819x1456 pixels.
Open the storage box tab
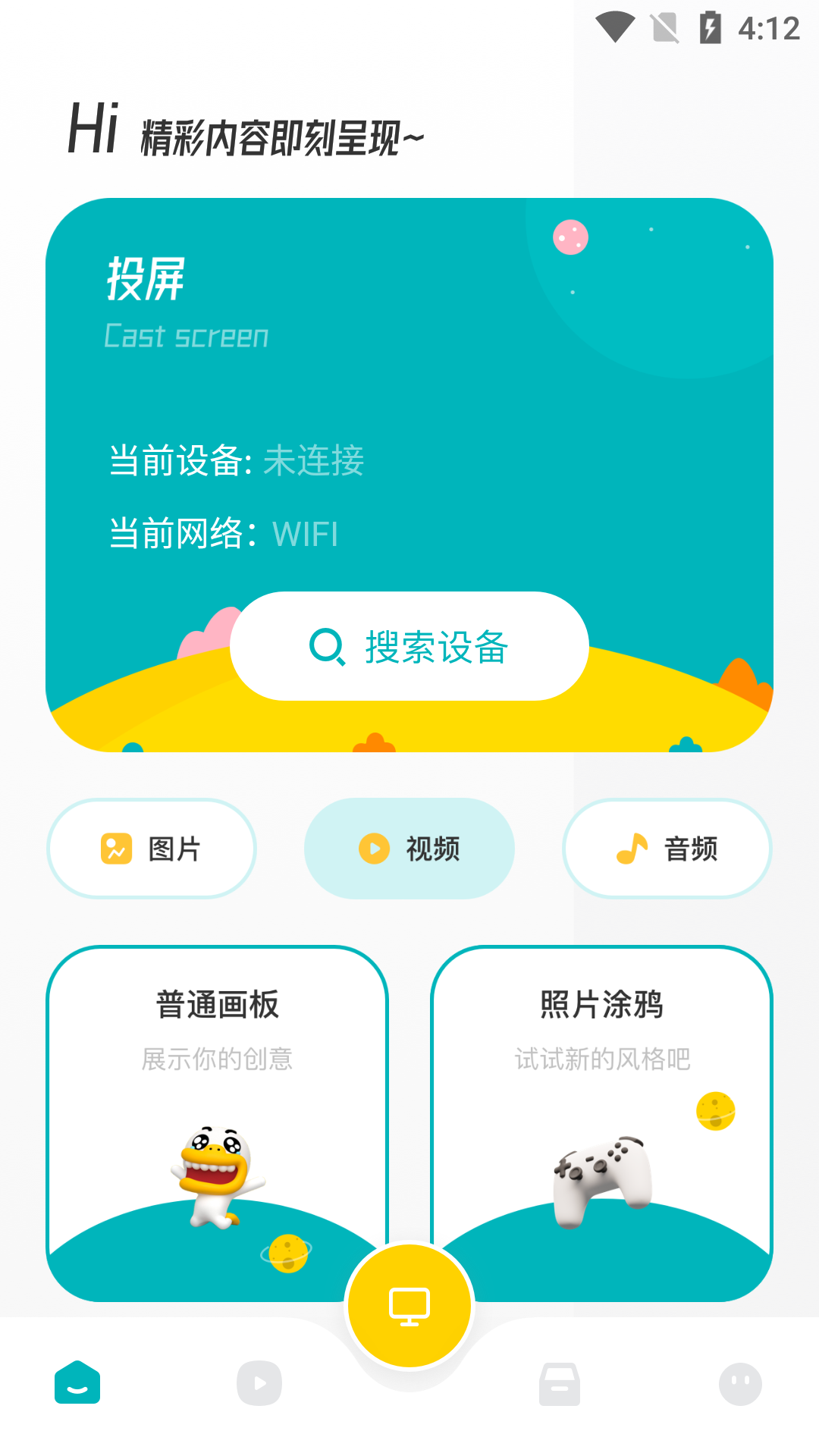pyautogui.click(x=560, y=1383)
